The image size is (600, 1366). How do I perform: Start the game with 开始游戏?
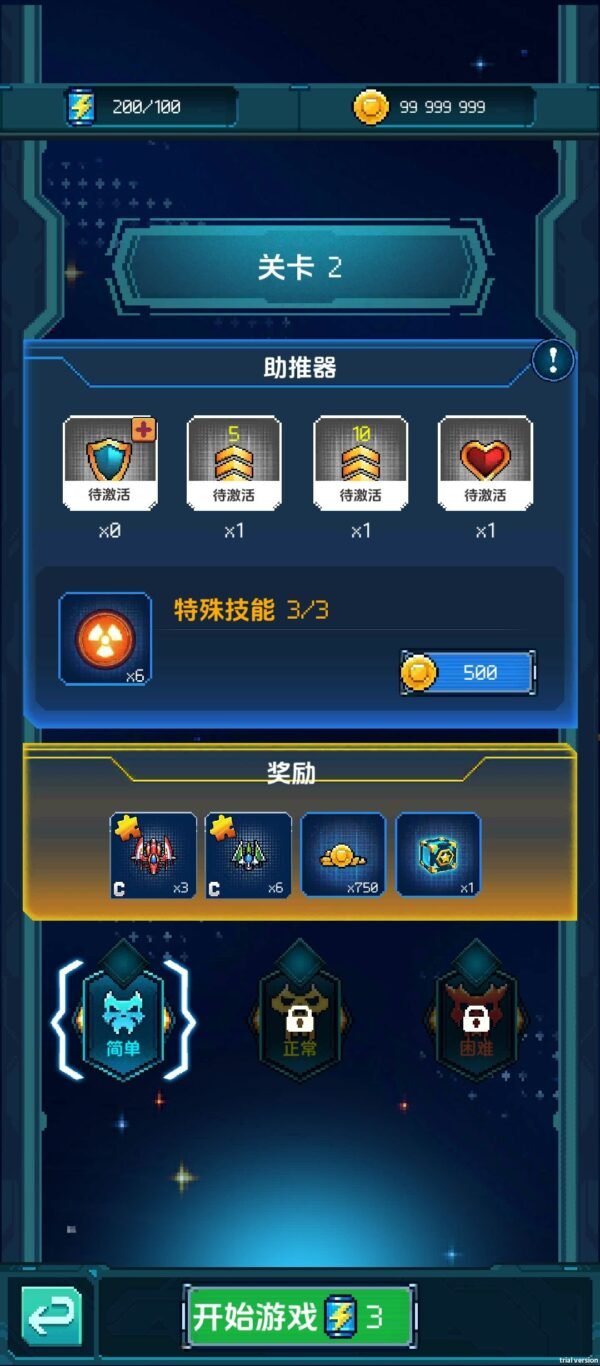(x=299, y=1317)
